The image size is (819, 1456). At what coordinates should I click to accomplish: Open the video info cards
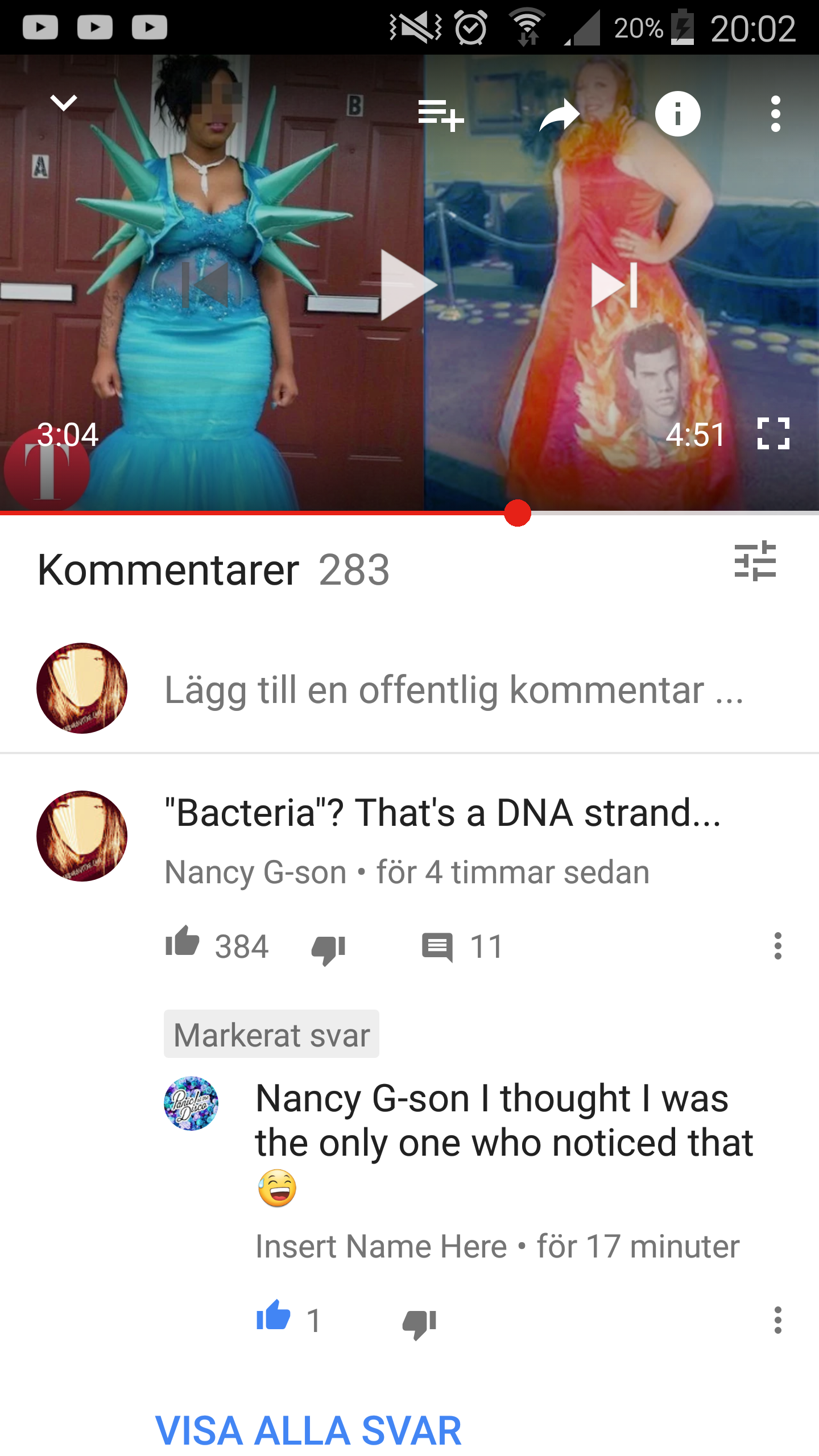point(677,114)
